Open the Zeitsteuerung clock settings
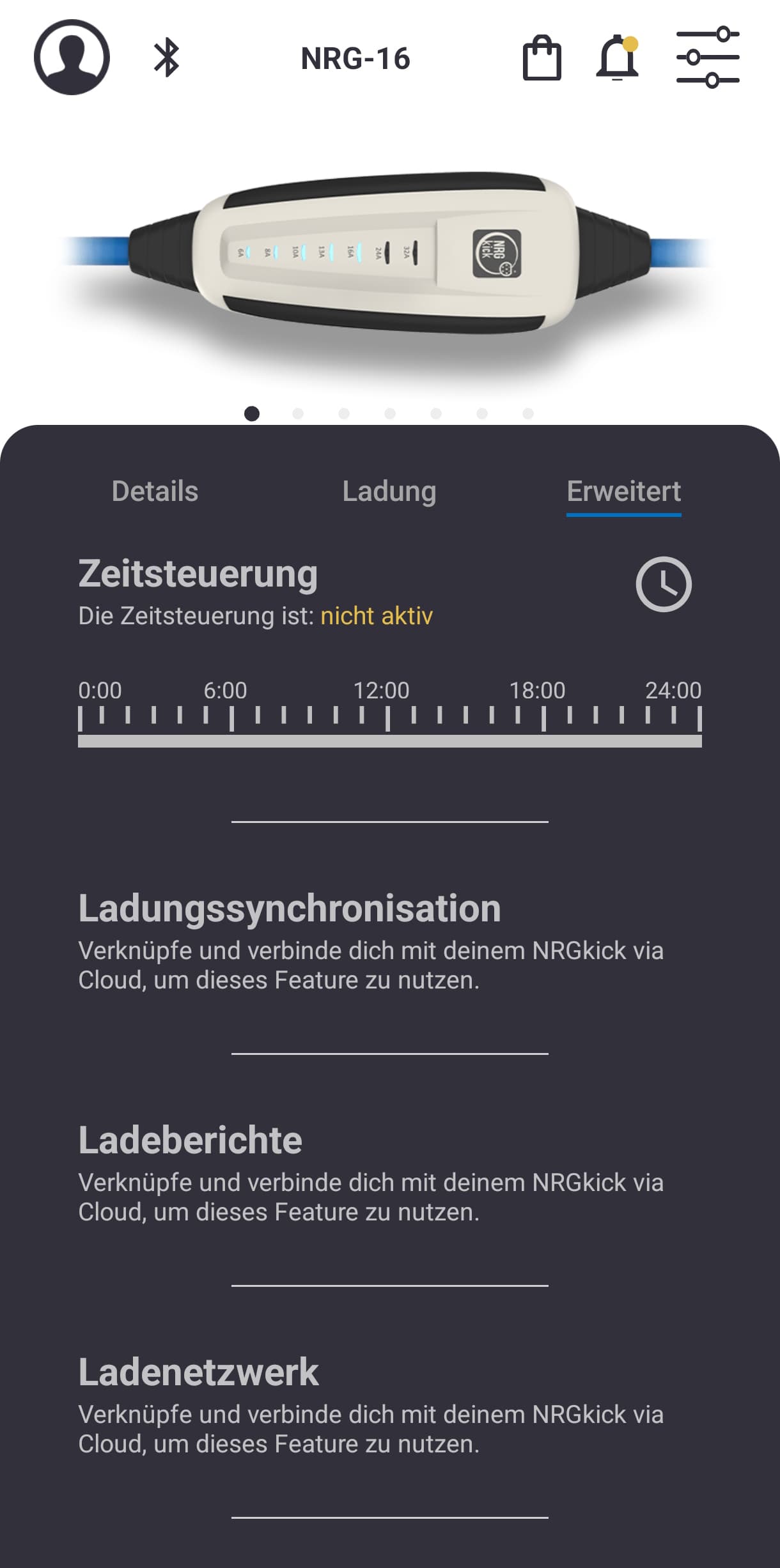The width and height of the screenshot is (780, 1568). pyautogui.click(x=663, y=584)
